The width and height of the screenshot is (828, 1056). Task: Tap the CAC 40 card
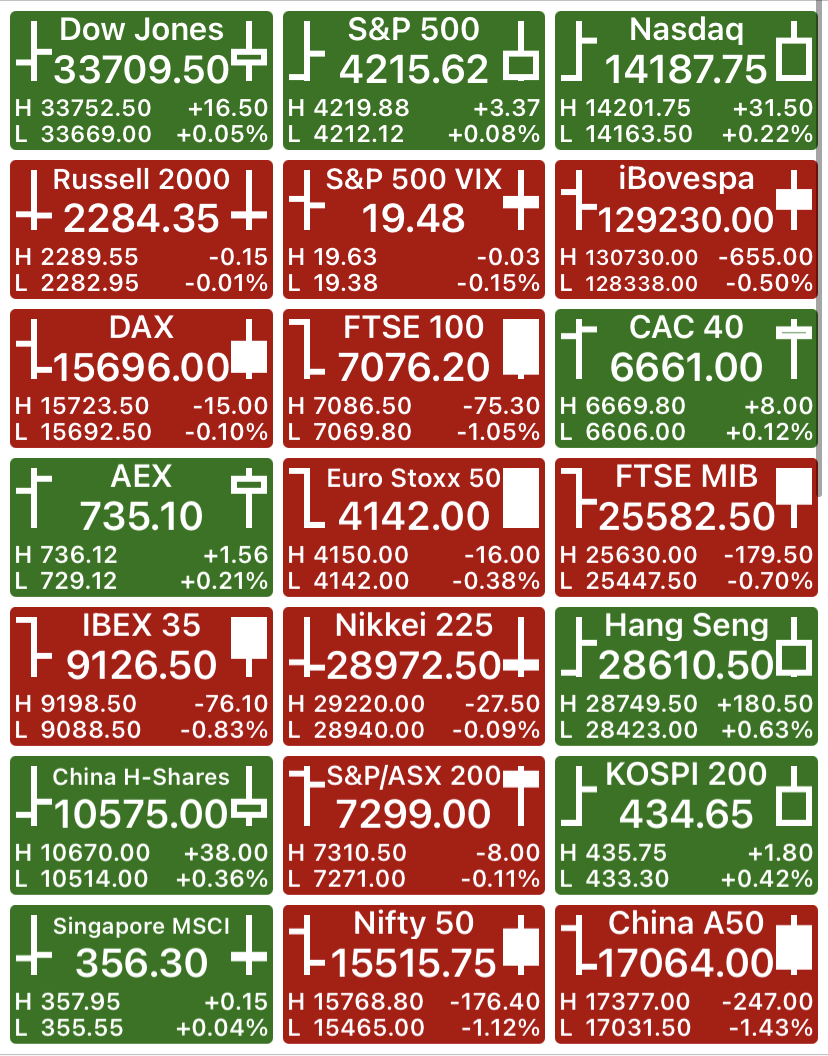687,378
